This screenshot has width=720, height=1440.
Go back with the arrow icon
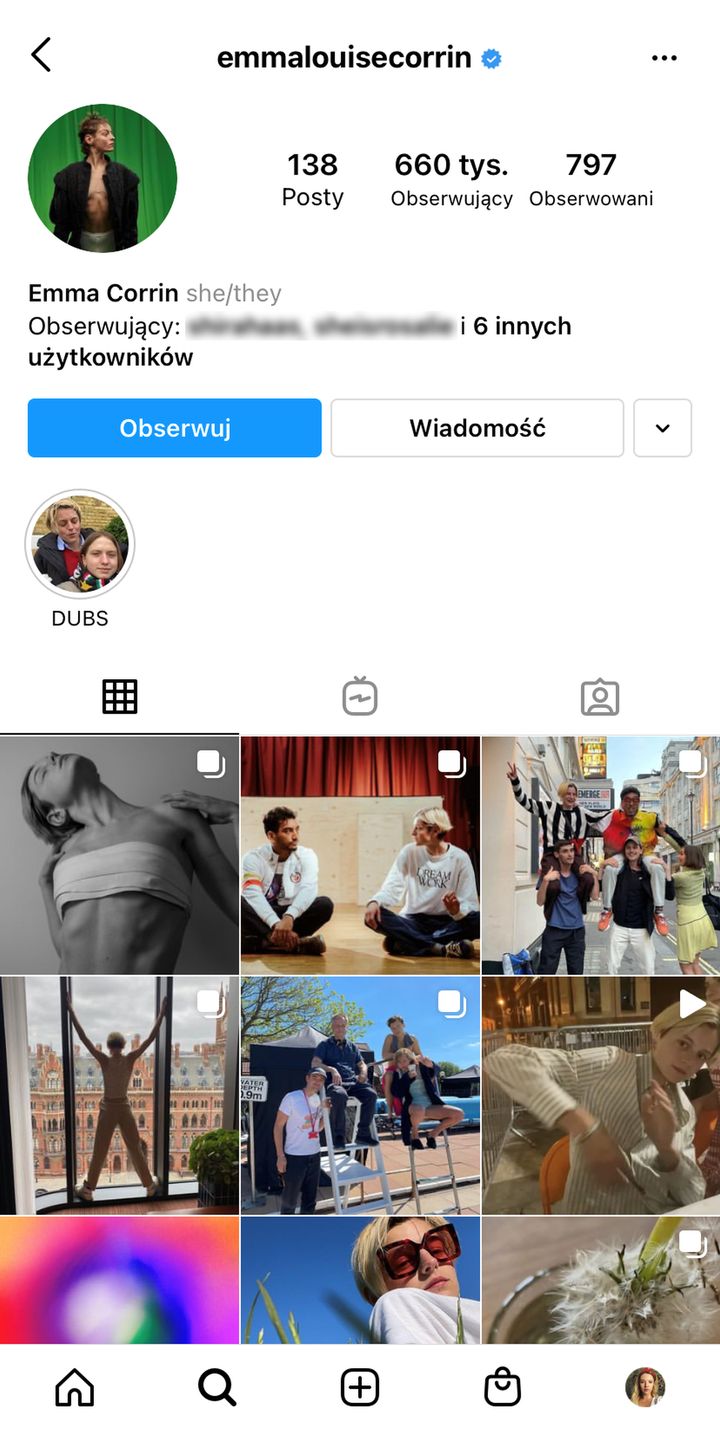click(41, 56)
